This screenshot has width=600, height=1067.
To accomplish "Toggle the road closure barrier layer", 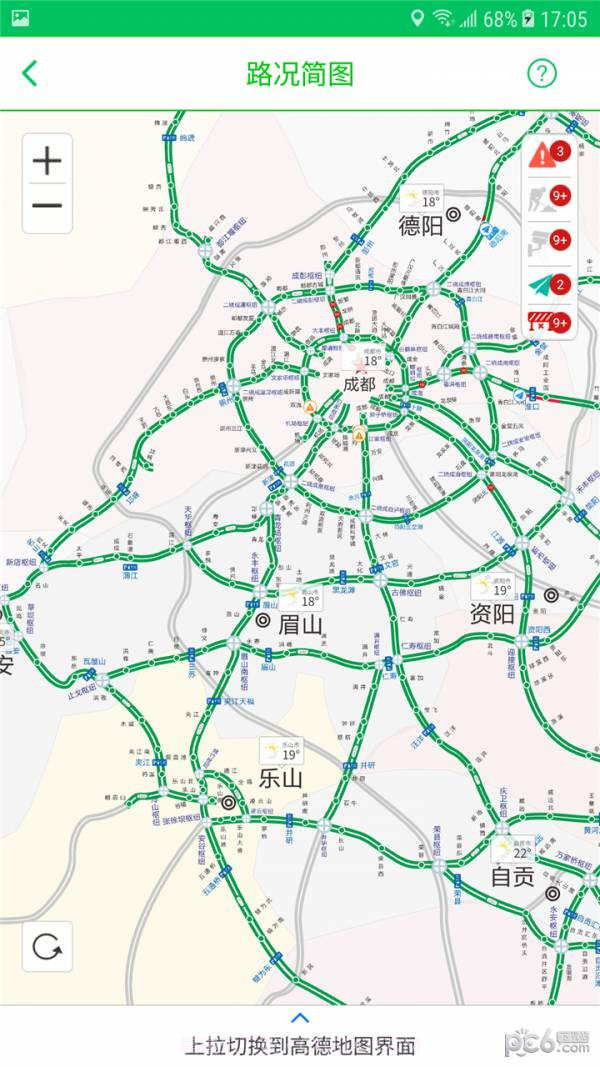I will pyautogui.click(x=549, y=323).
